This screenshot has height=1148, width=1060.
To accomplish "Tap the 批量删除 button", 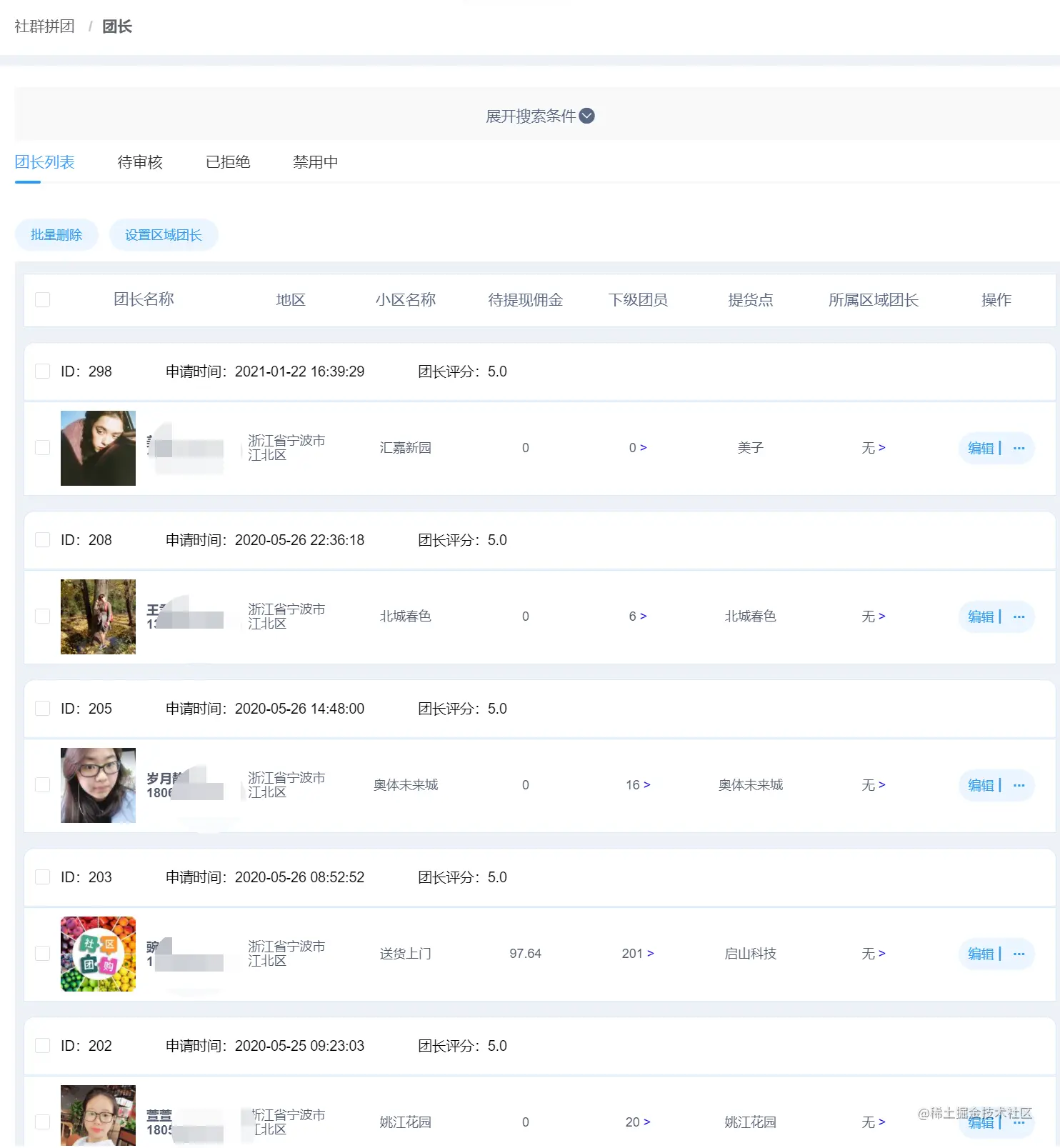I will (x=56, y=235).
